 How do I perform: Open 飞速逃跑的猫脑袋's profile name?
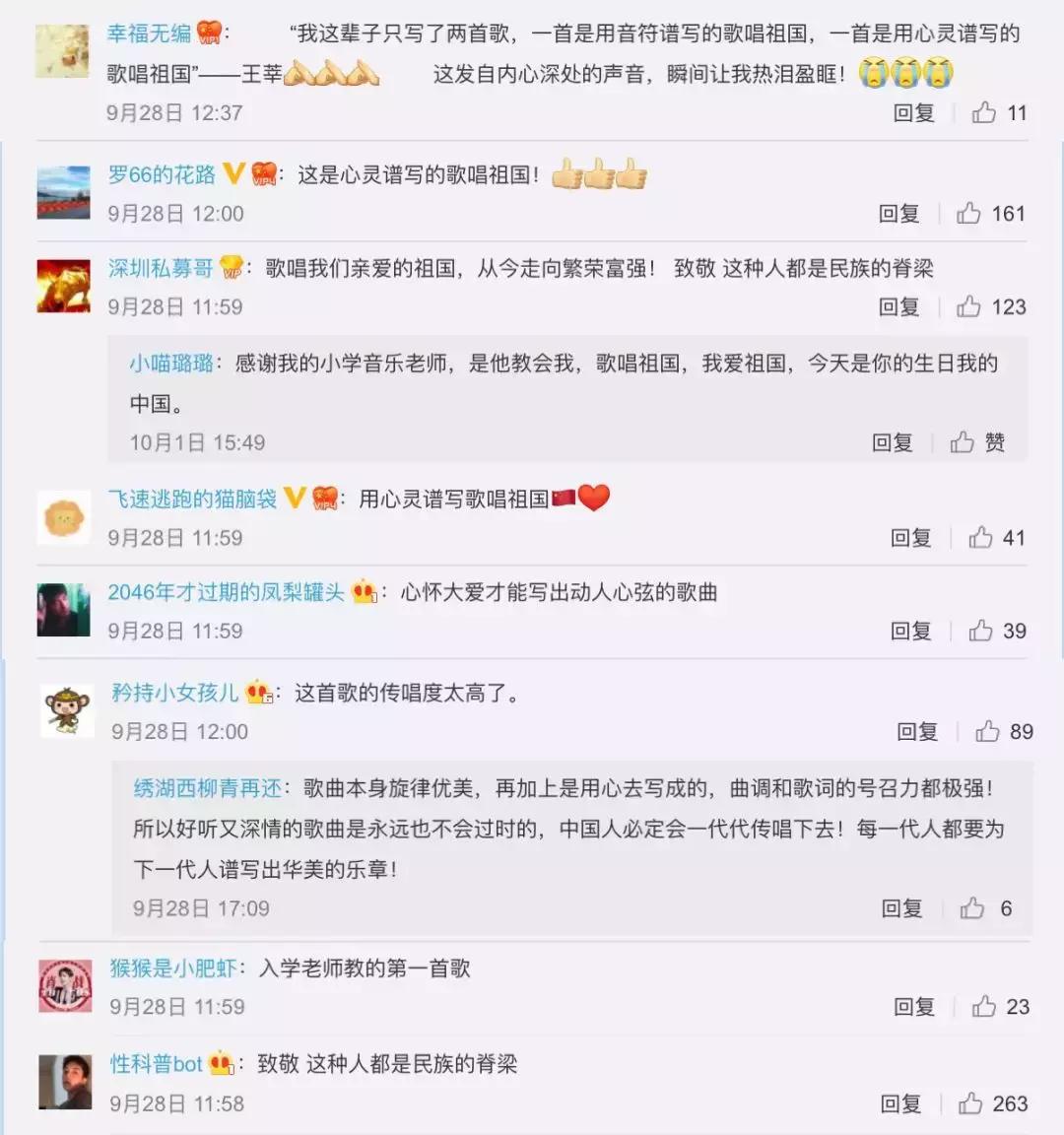pos(192,499)
